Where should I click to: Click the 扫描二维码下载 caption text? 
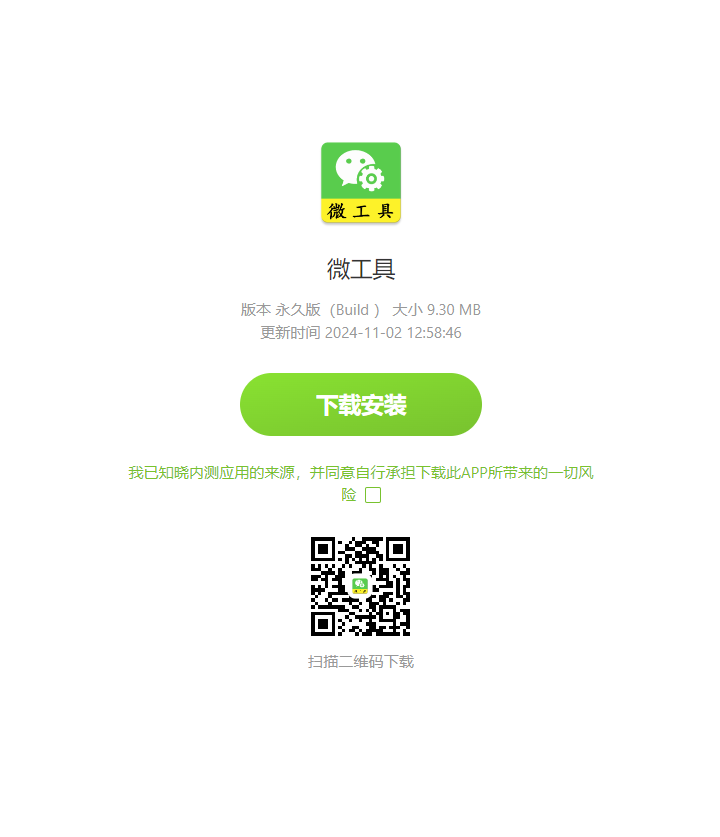click(360, 661)
